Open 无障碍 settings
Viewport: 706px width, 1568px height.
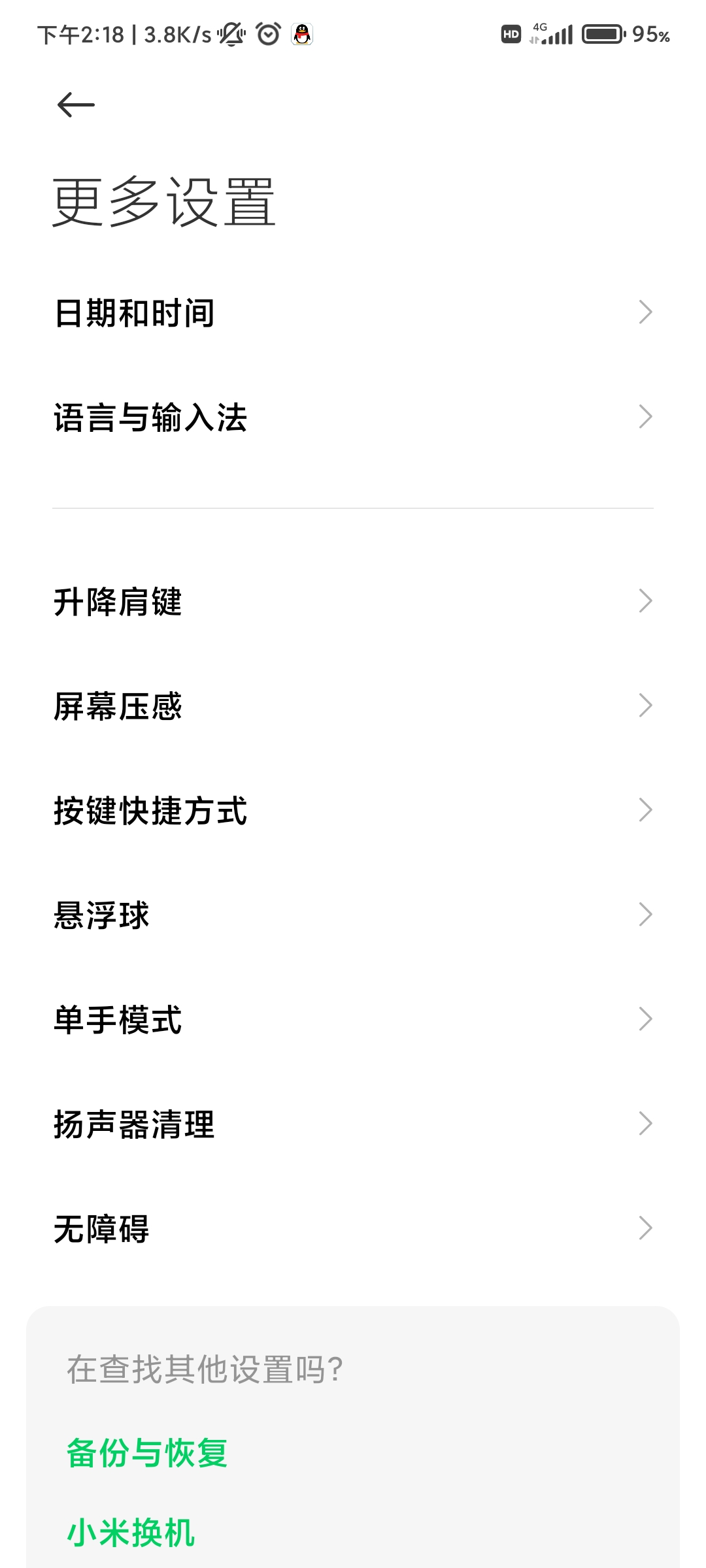pos(353,1228)
